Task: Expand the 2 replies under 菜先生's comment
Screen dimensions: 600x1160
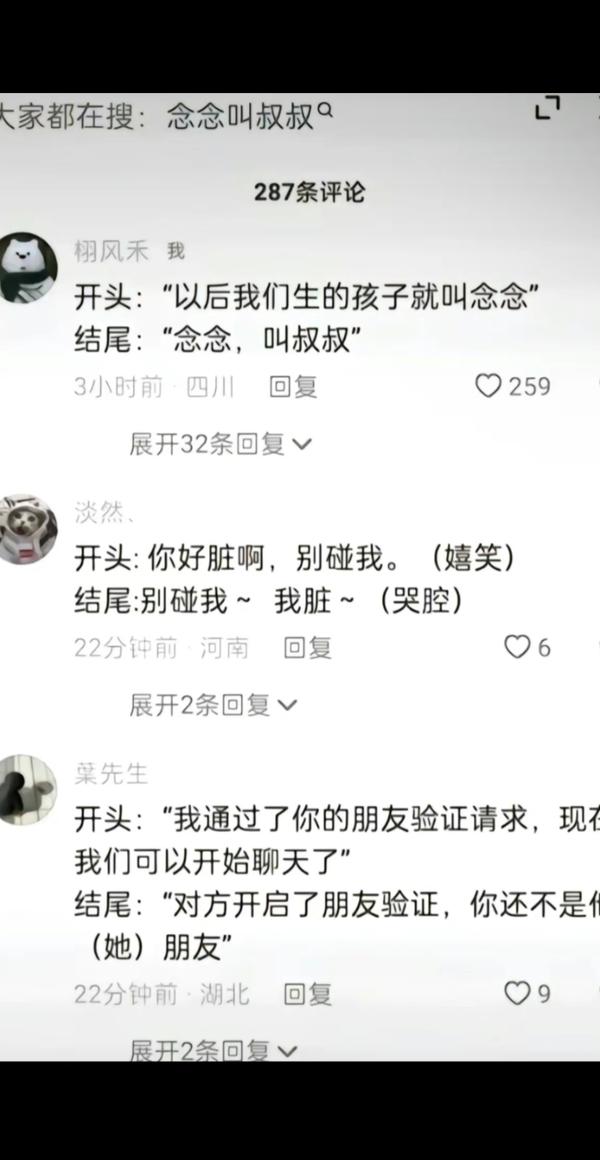Action: (213, 1050)
